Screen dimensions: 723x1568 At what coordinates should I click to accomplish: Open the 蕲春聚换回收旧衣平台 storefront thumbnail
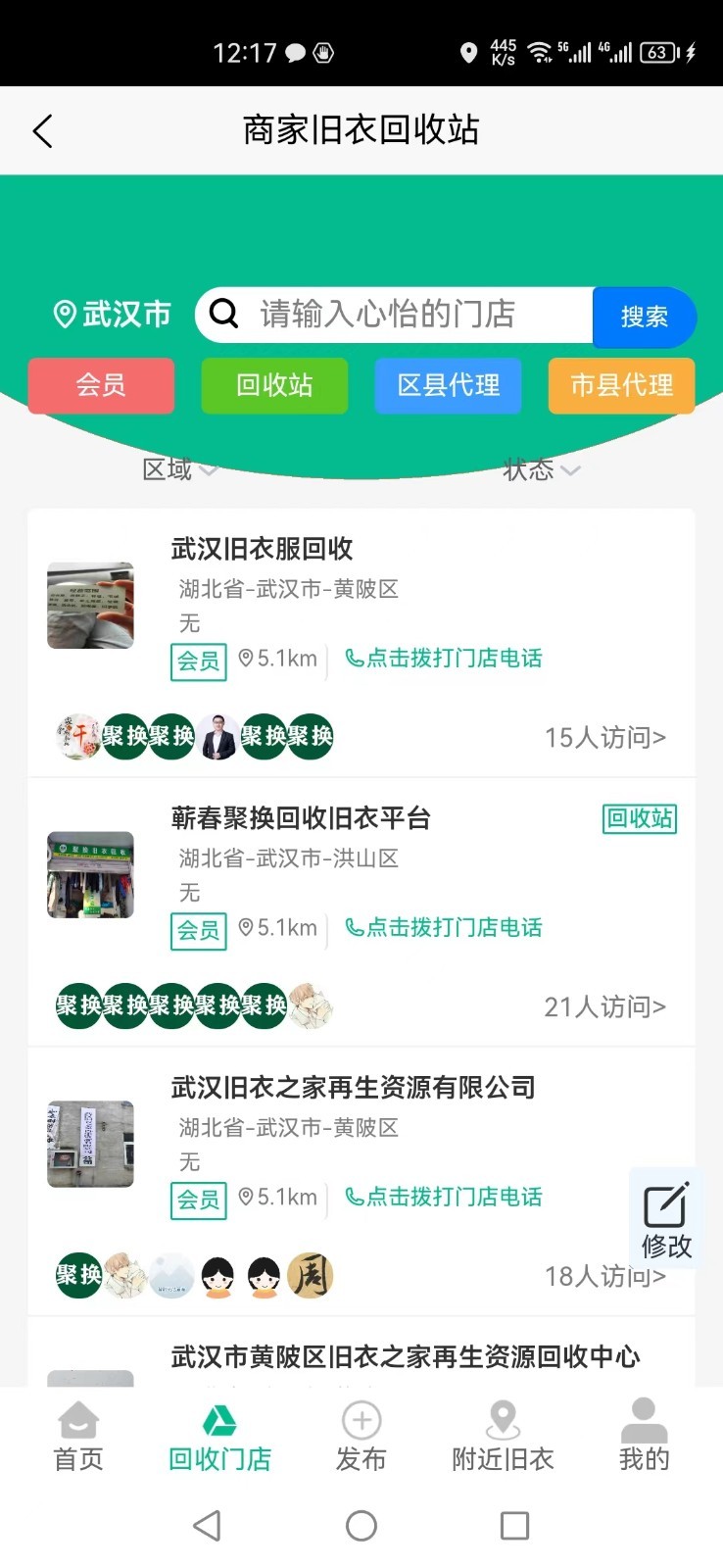tap(90, 874)
